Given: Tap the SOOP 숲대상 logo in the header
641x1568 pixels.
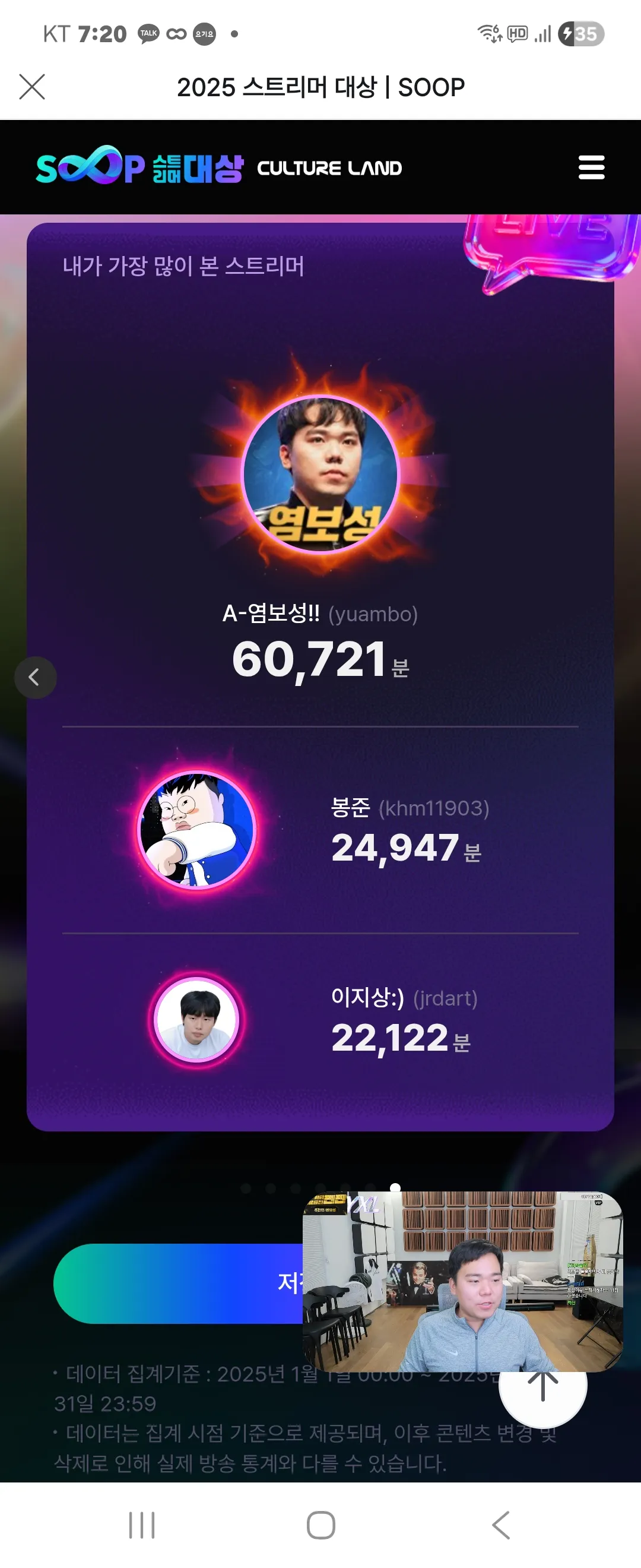Looking at the screenshot, I should pyautogui.click(x=140, y=167).
